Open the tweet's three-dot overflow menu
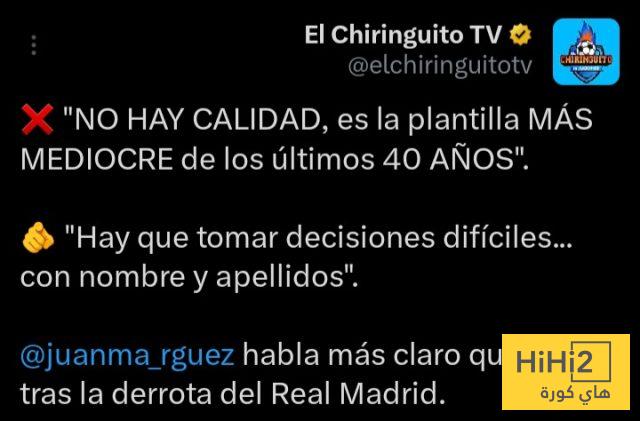 pos(35,46)
